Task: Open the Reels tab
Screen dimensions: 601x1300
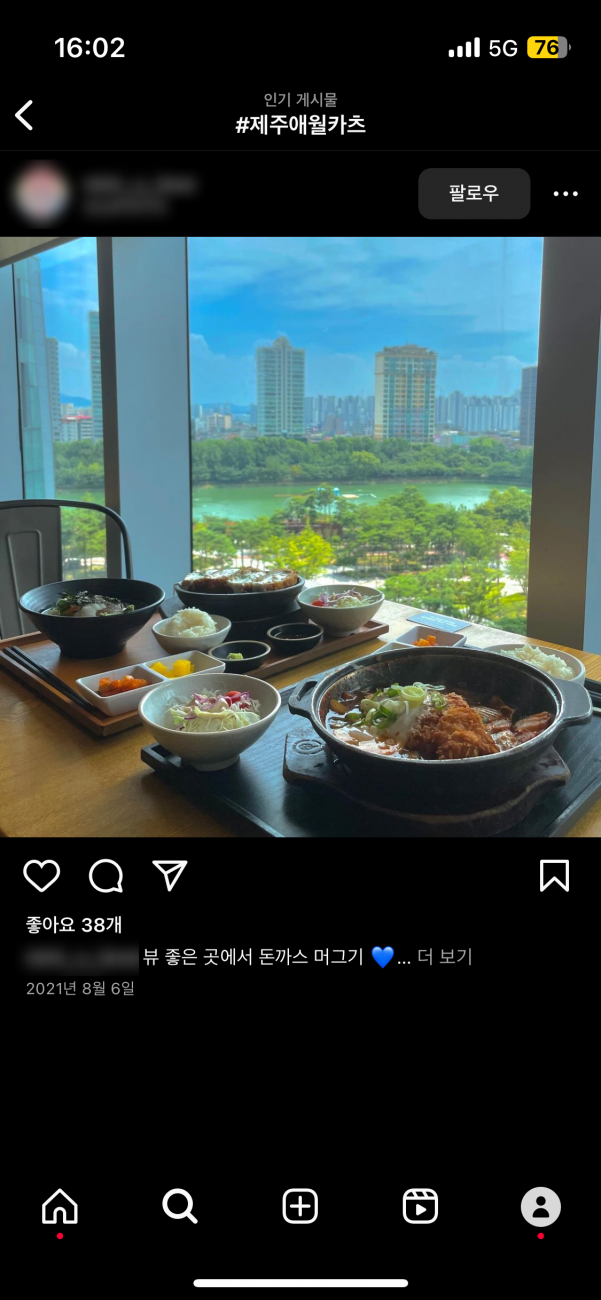Action: 420,1207
